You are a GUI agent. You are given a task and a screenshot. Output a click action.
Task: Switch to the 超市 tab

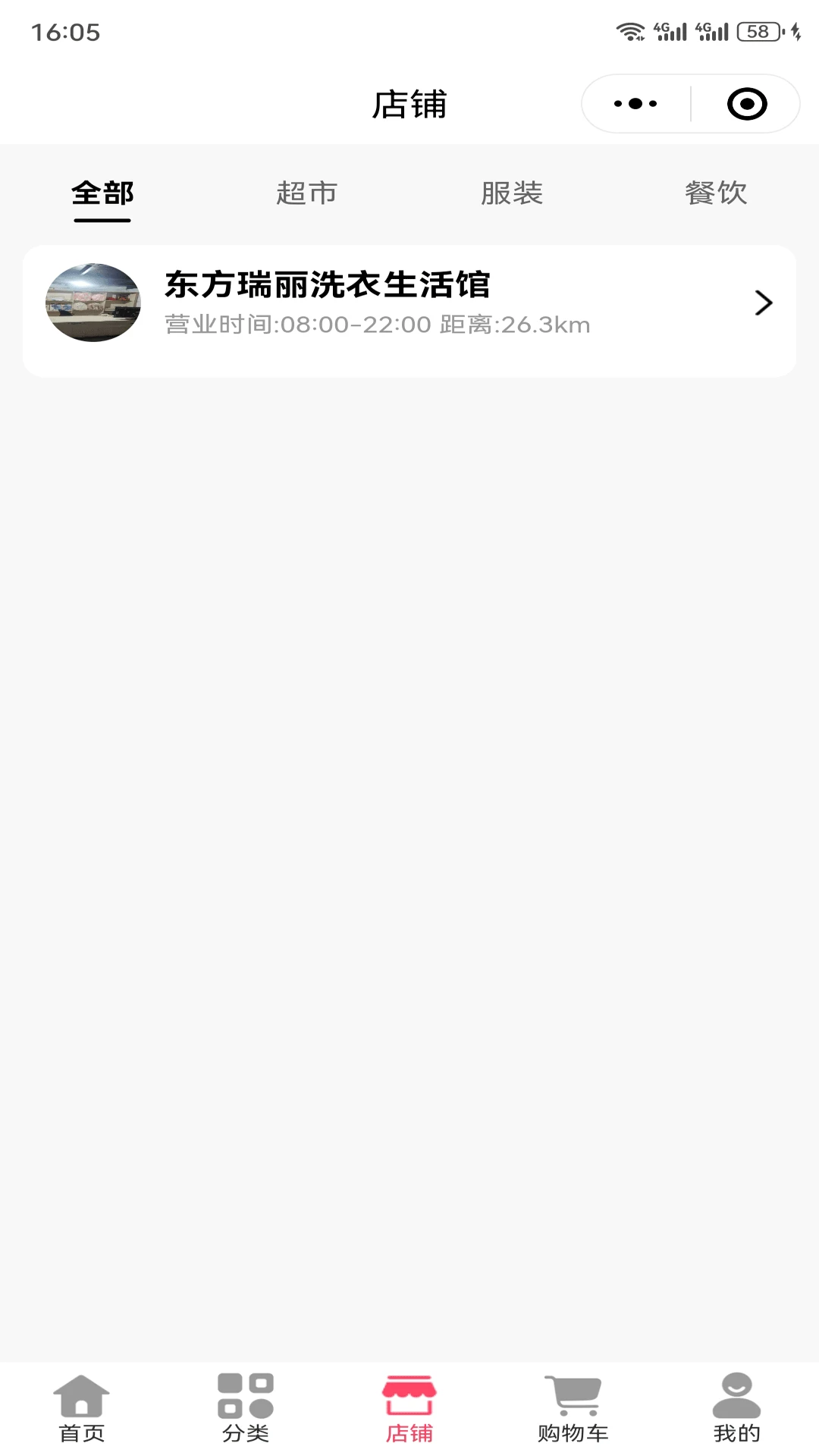point(307,193)
